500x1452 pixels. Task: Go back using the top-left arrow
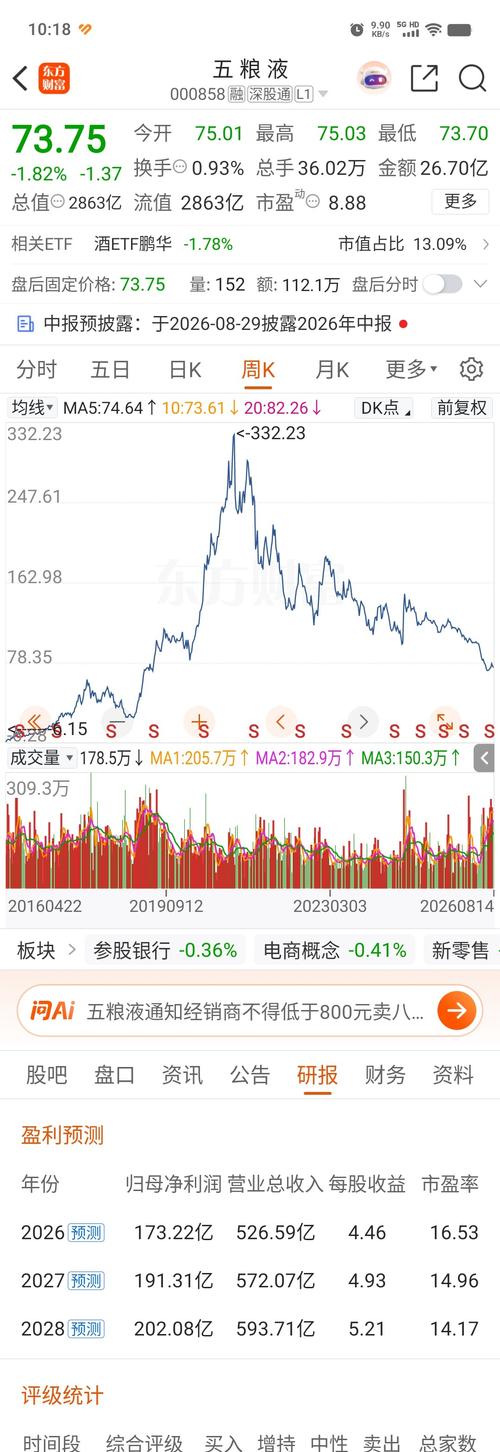[x=20, y=79]
